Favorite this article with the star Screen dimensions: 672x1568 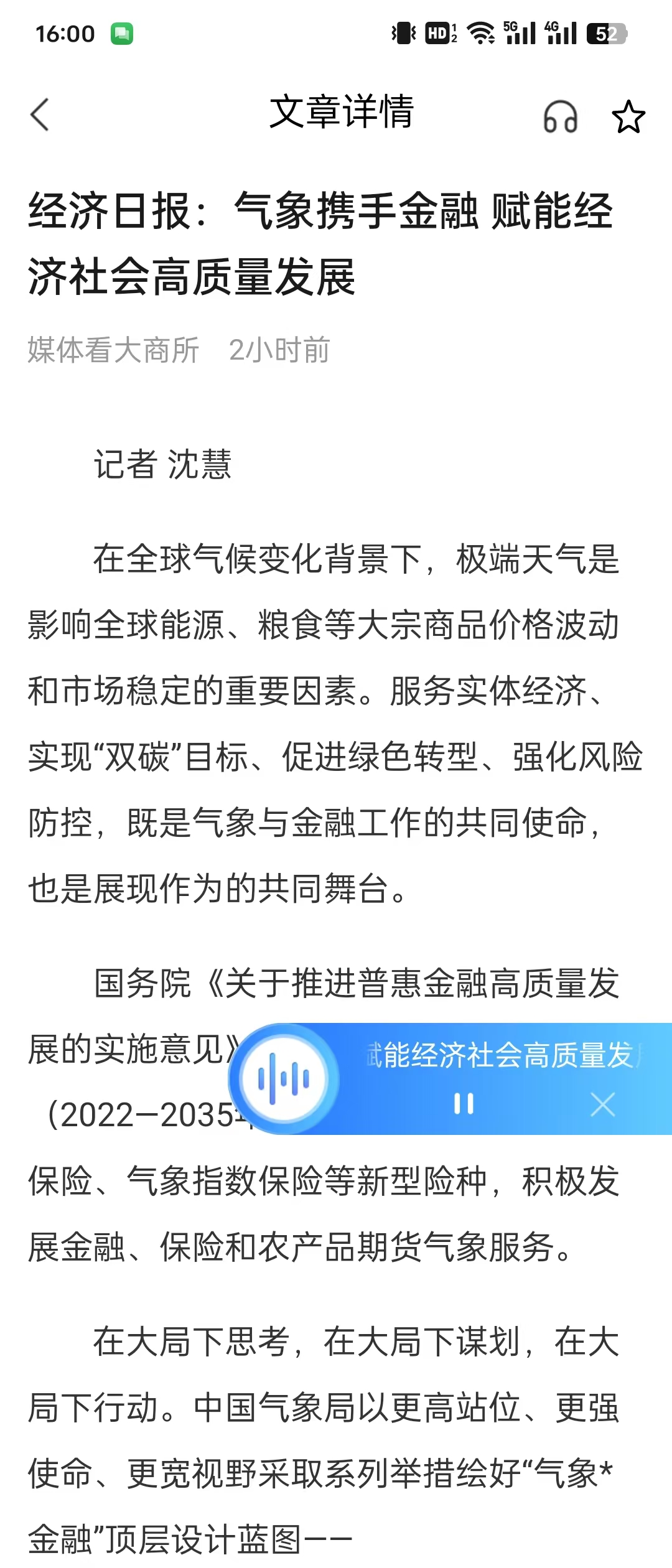pyautogui.click(x=628, y=116)
